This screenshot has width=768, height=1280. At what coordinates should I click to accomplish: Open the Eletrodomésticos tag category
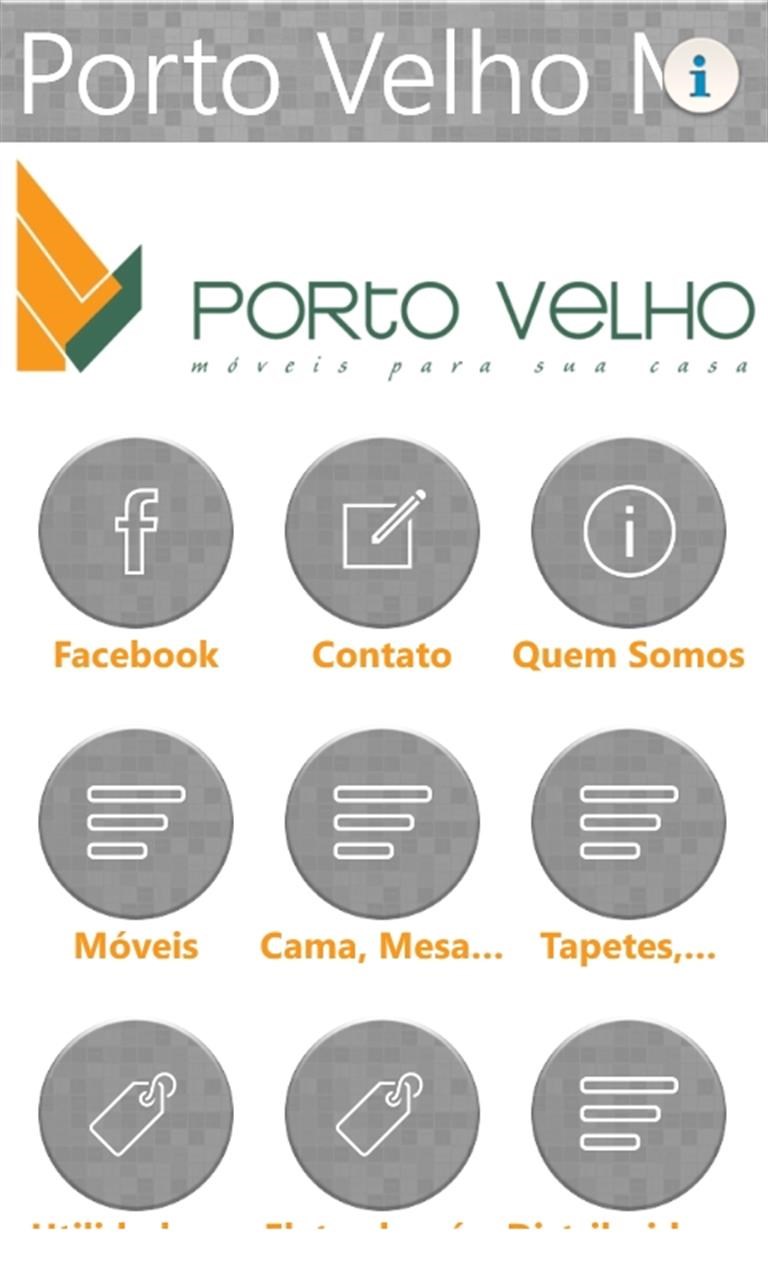[x=382, y=1114]
